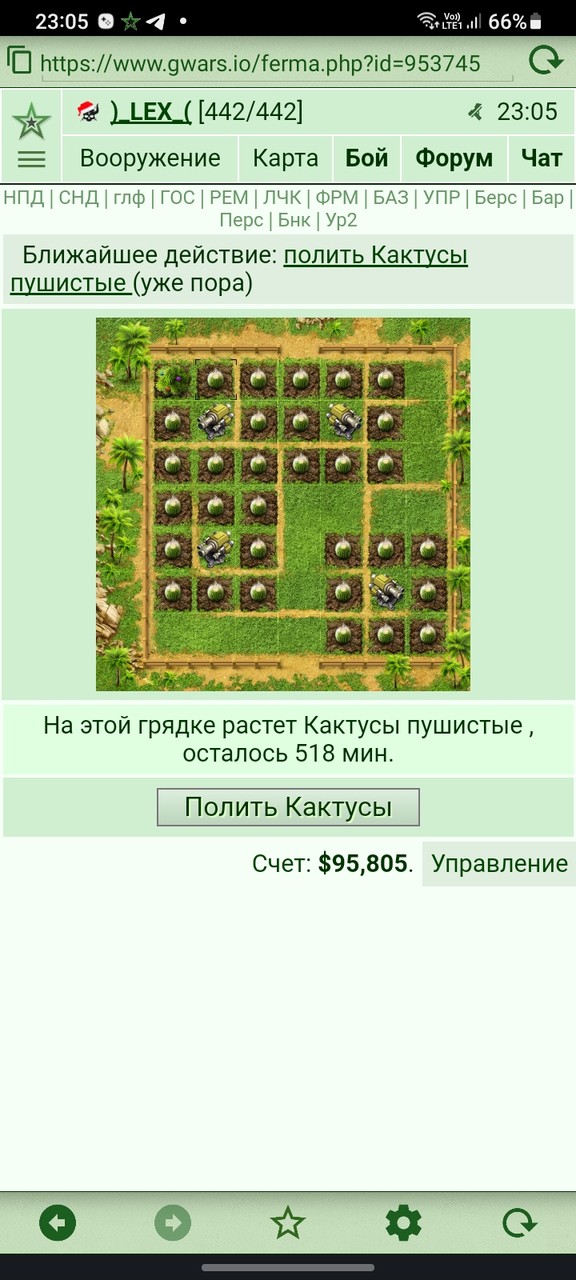Screen dimensions: 576x1280
Task: Open the НПД quick link
Action: (x=24, y=198)
